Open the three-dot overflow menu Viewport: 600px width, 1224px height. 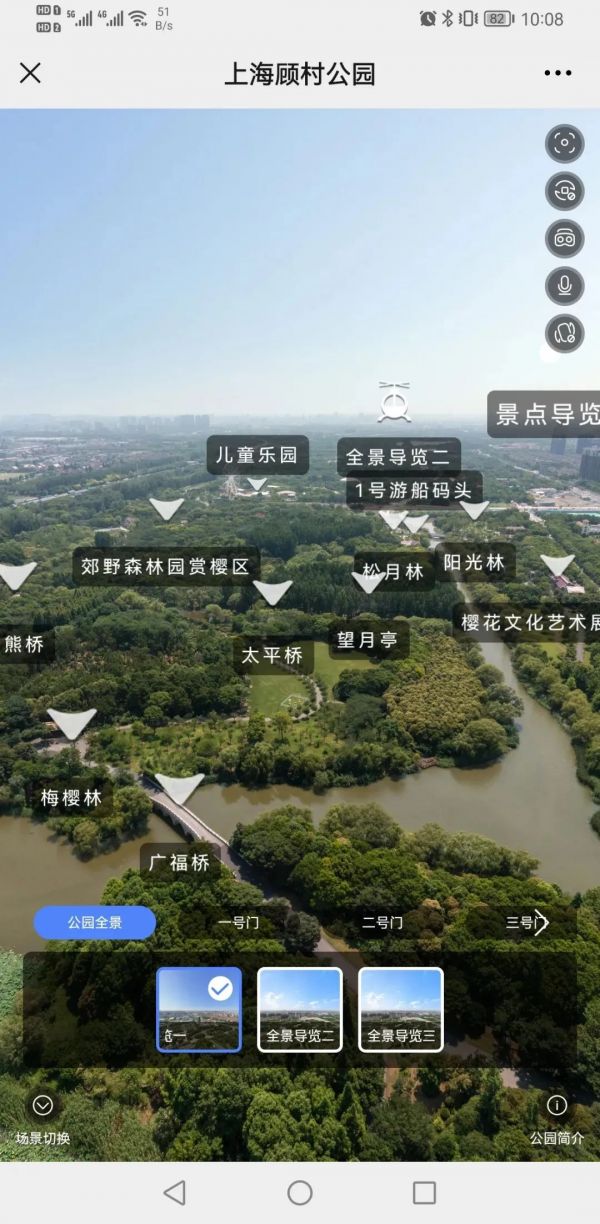pyautogui.click(x=558, y=73)
